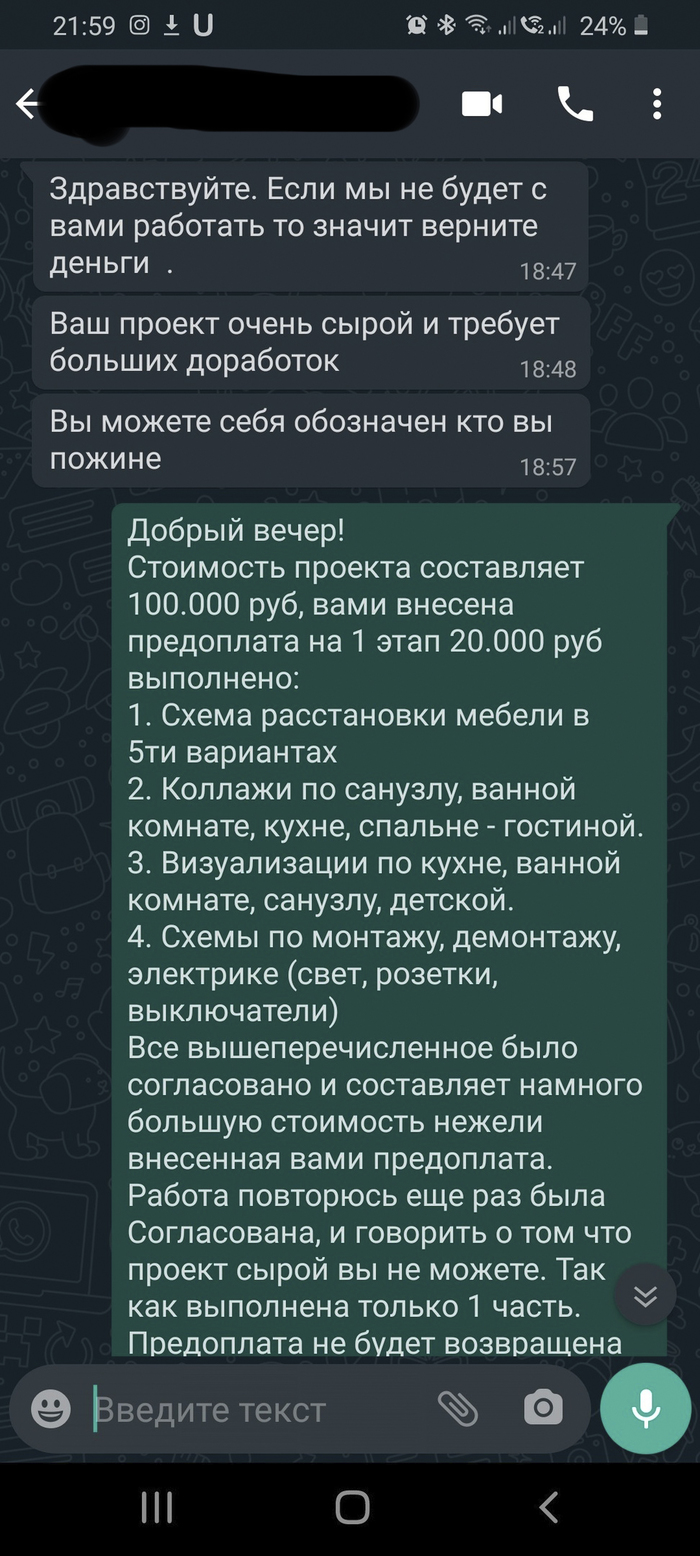Start a voice call
This screenshot has height=1556, width=700.
click(x=575, y=104)
